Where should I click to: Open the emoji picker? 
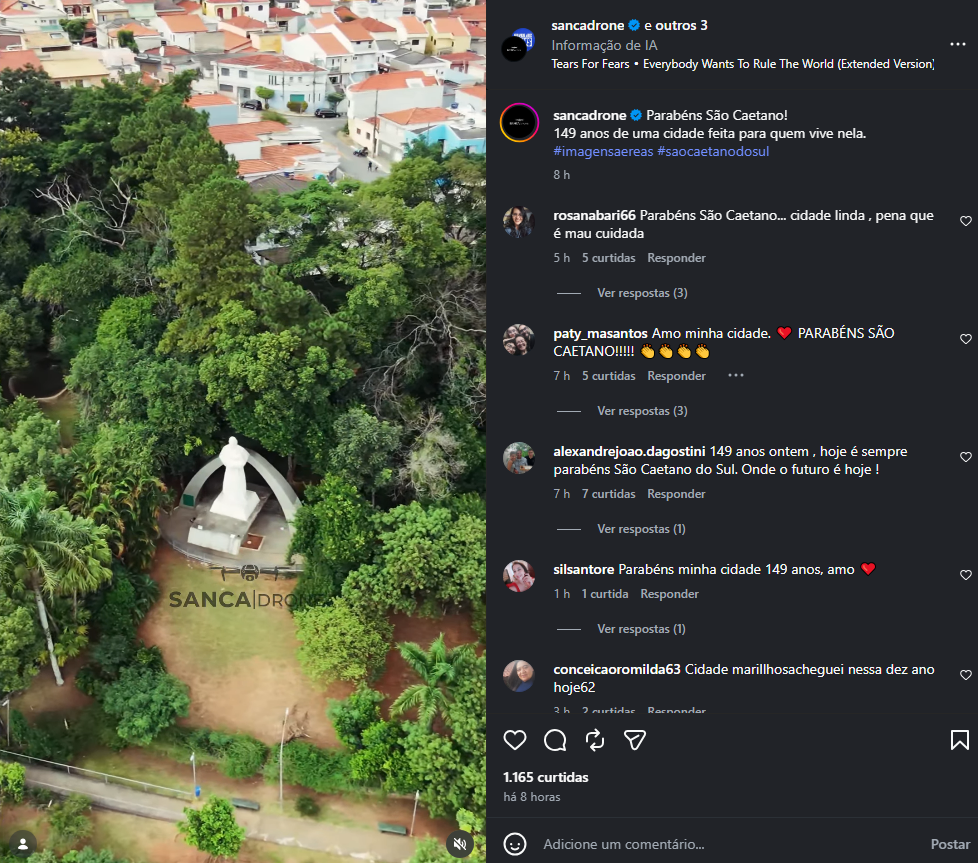[x=515, y=844]
